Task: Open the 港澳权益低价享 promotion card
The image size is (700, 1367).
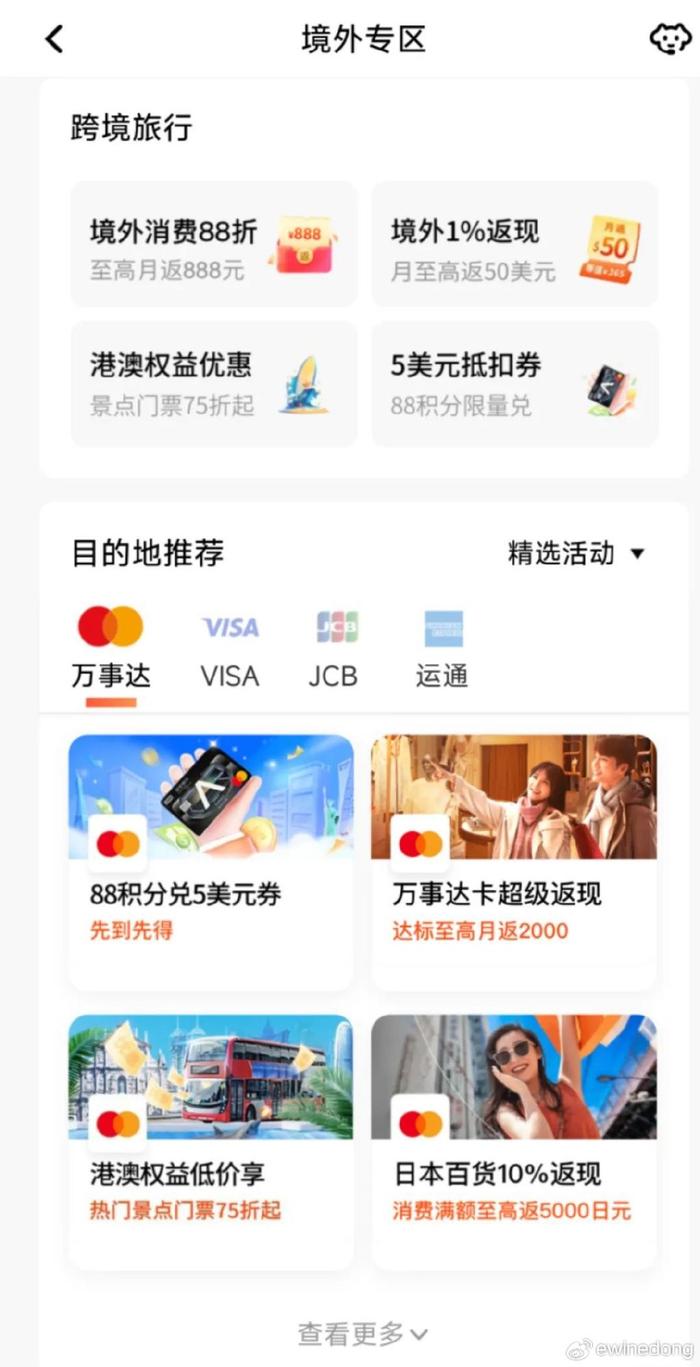Action: point(211,1142)
